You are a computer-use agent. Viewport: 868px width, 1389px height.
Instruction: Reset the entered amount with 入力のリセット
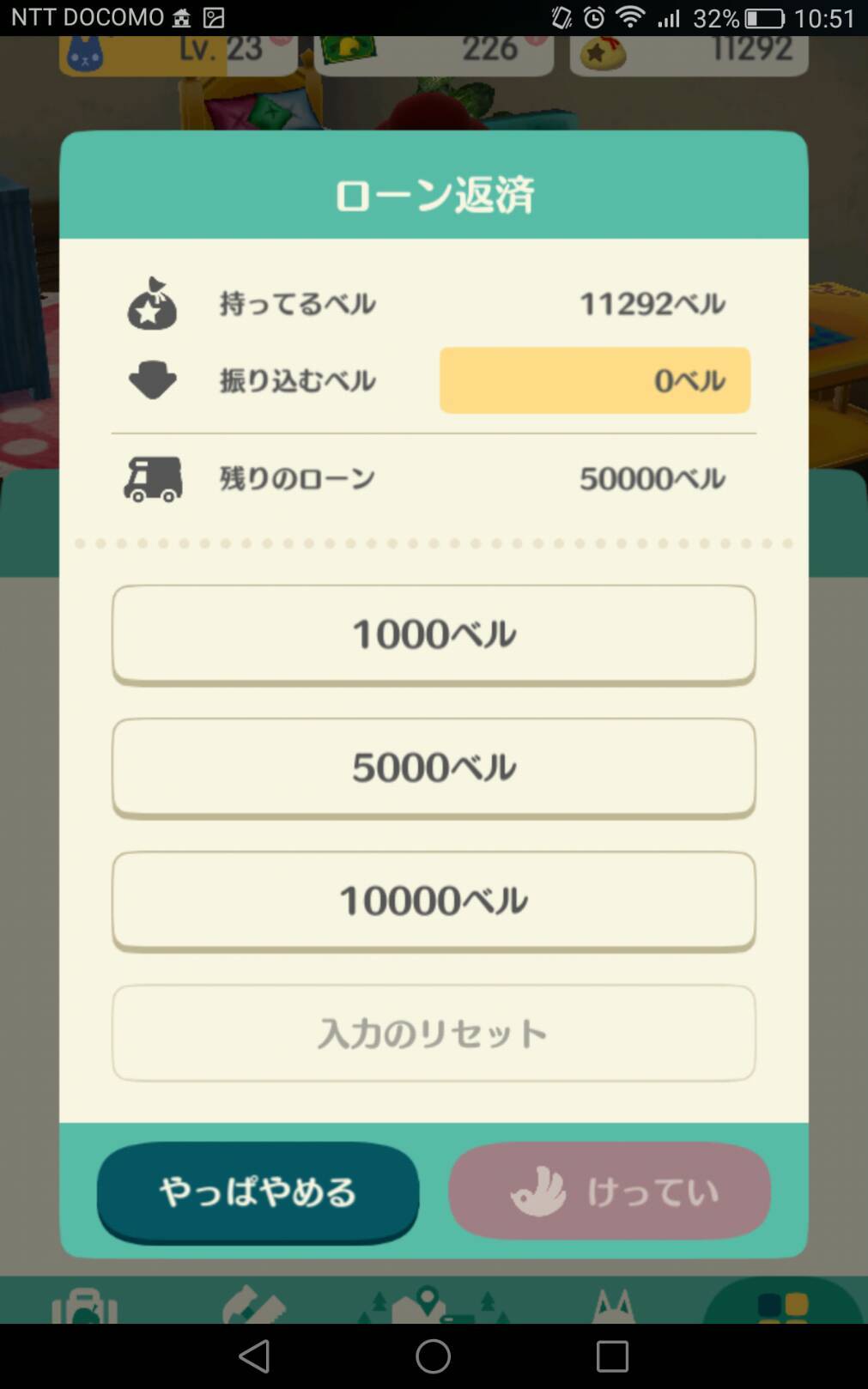pyautogui.click(x=434, y=1033)
